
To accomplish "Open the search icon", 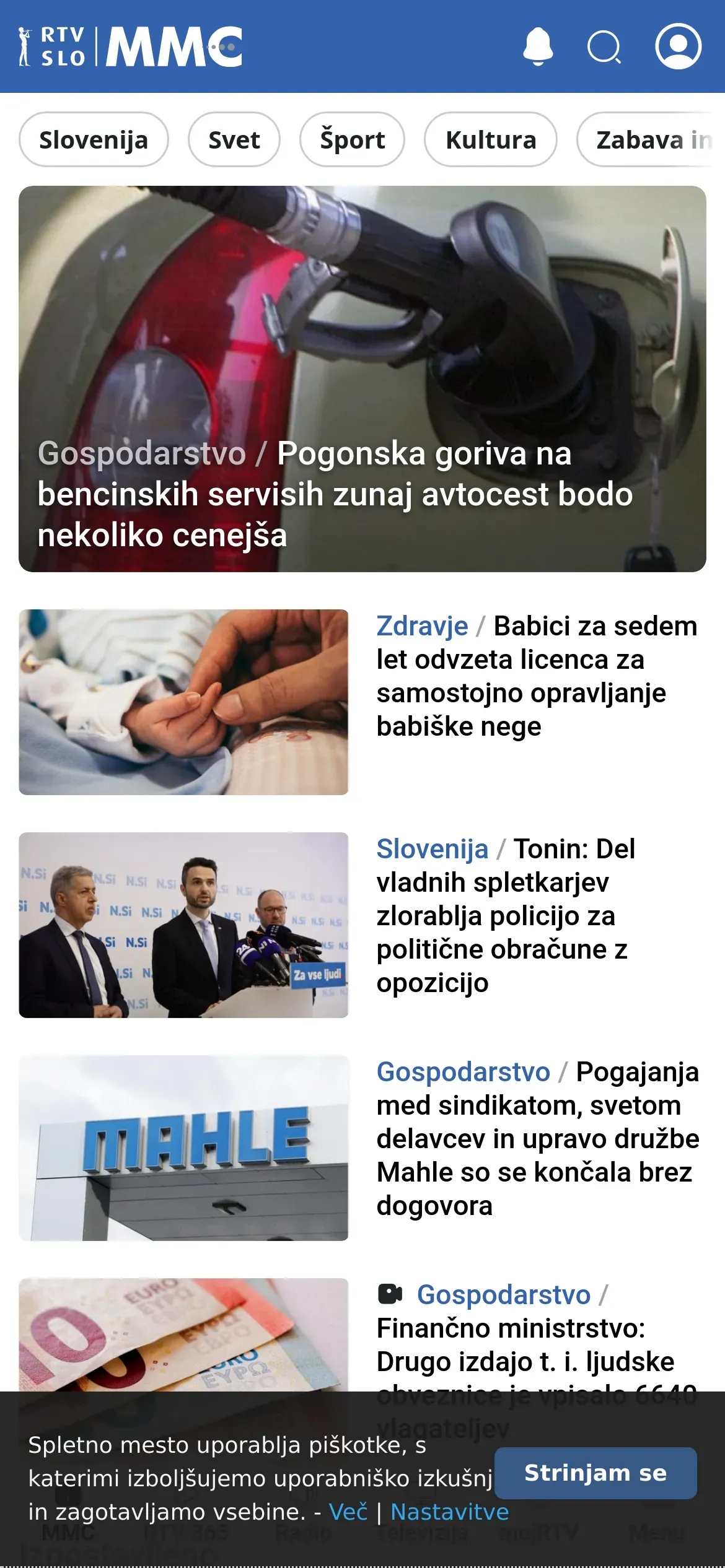I will (x=604, y=47).
